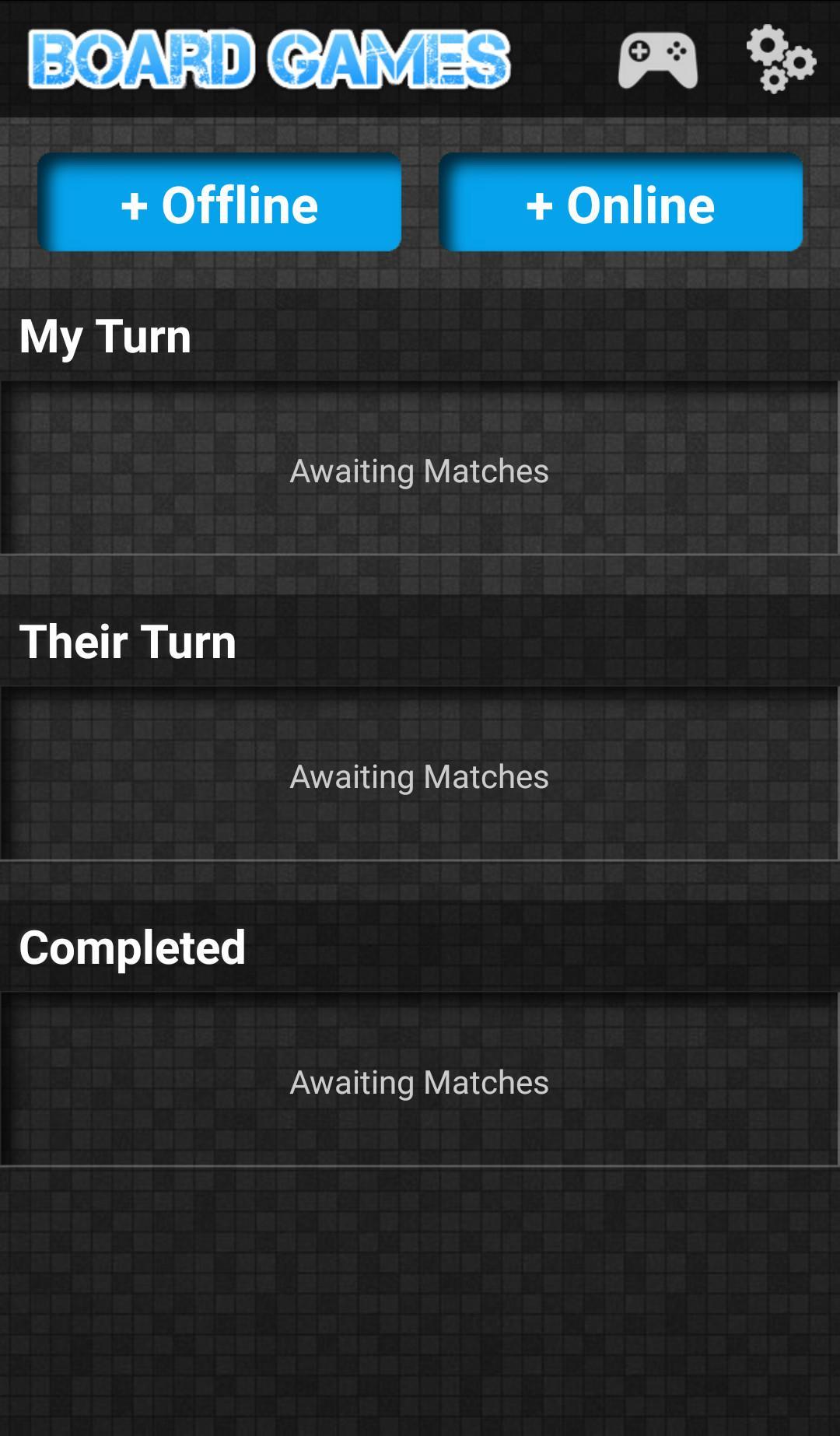Start a new offline match
The width and height of the screenshot is (840, 1436).
coord(219,203)
